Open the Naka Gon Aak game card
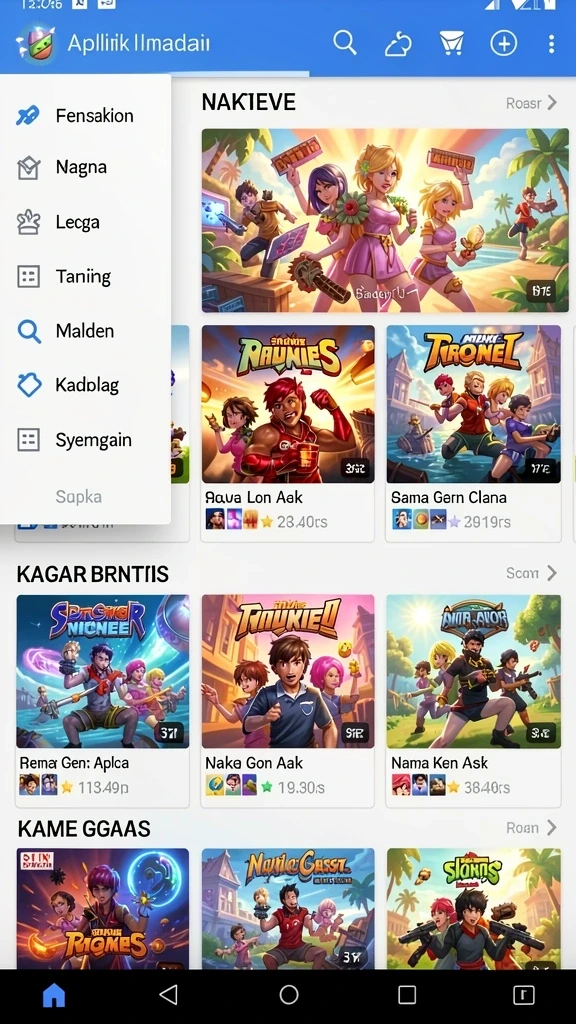576x1024 pixels. [288, 700]
